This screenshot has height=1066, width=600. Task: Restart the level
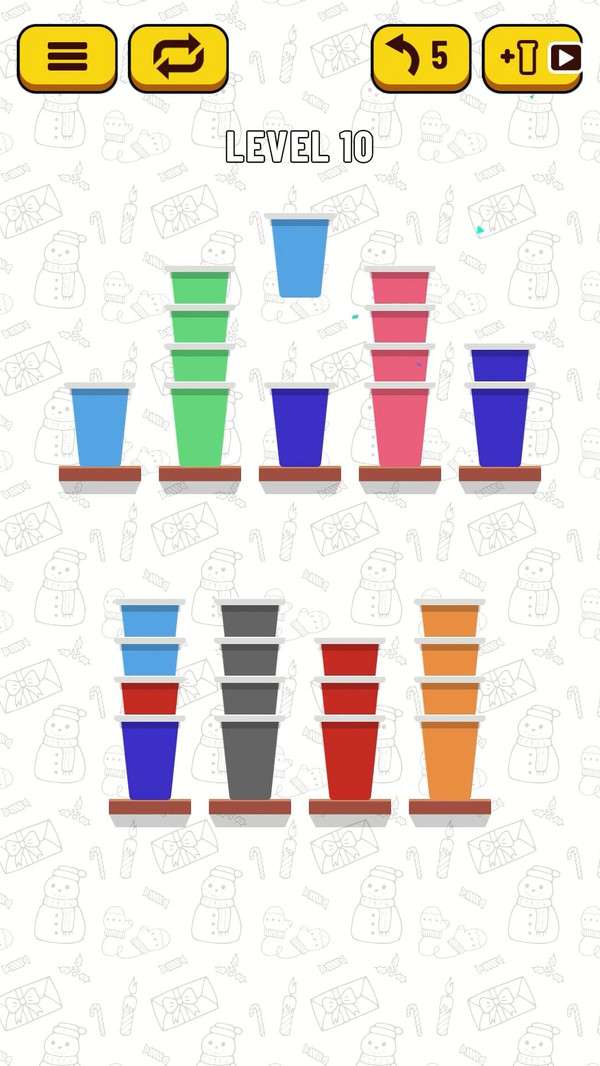(x=178, y=58)
